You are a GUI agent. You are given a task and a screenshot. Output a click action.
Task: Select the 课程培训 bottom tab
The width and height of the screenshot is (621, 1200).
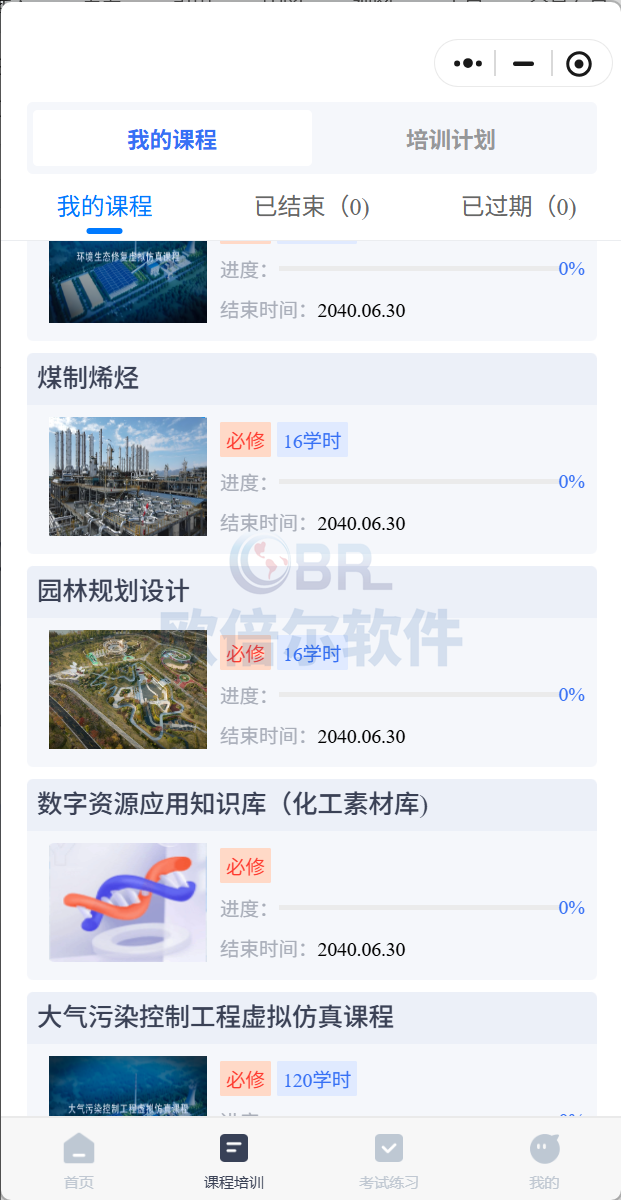[234, 1160]
